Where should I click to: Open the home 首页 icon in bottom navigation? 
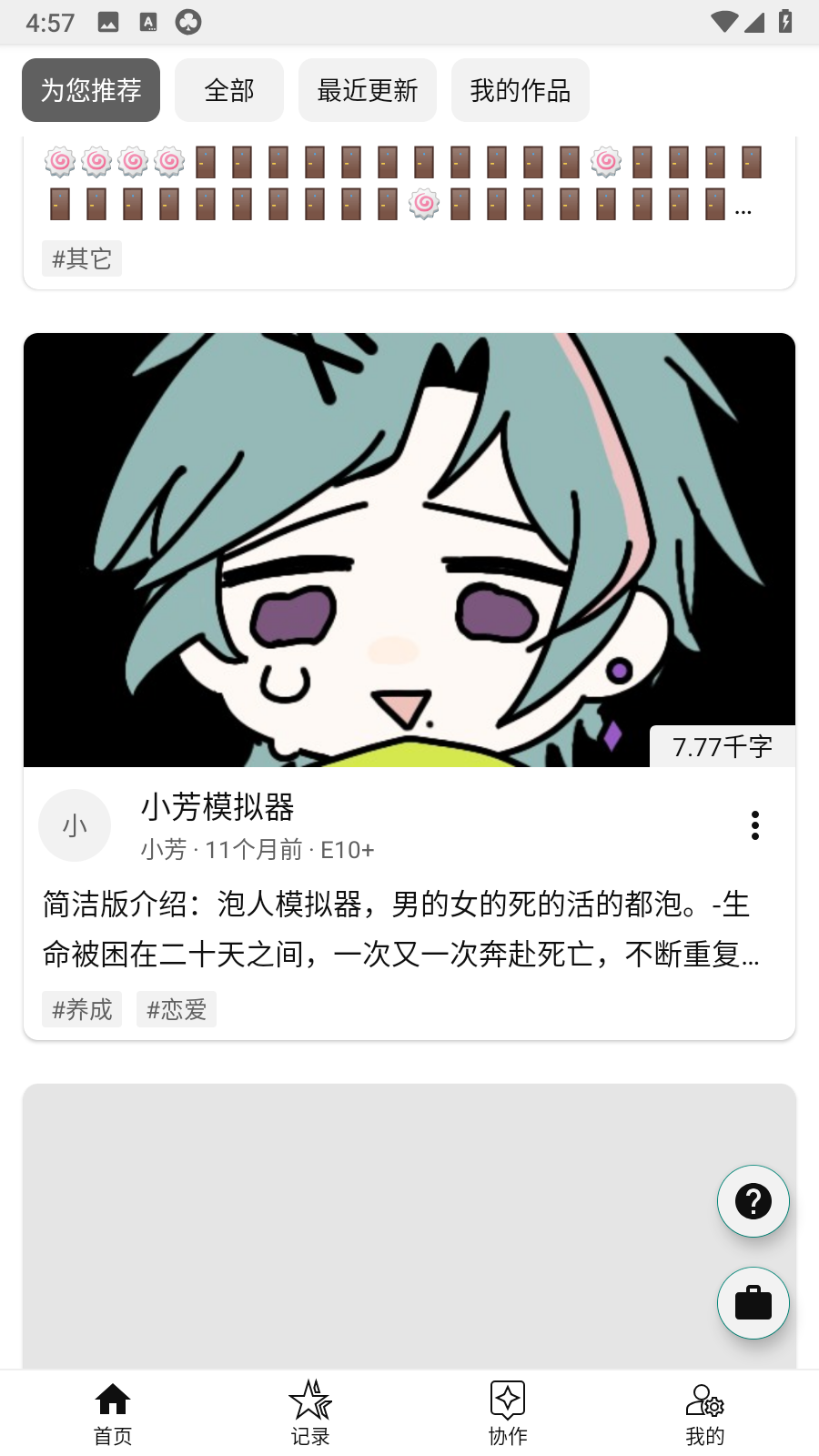(113, 1410)
